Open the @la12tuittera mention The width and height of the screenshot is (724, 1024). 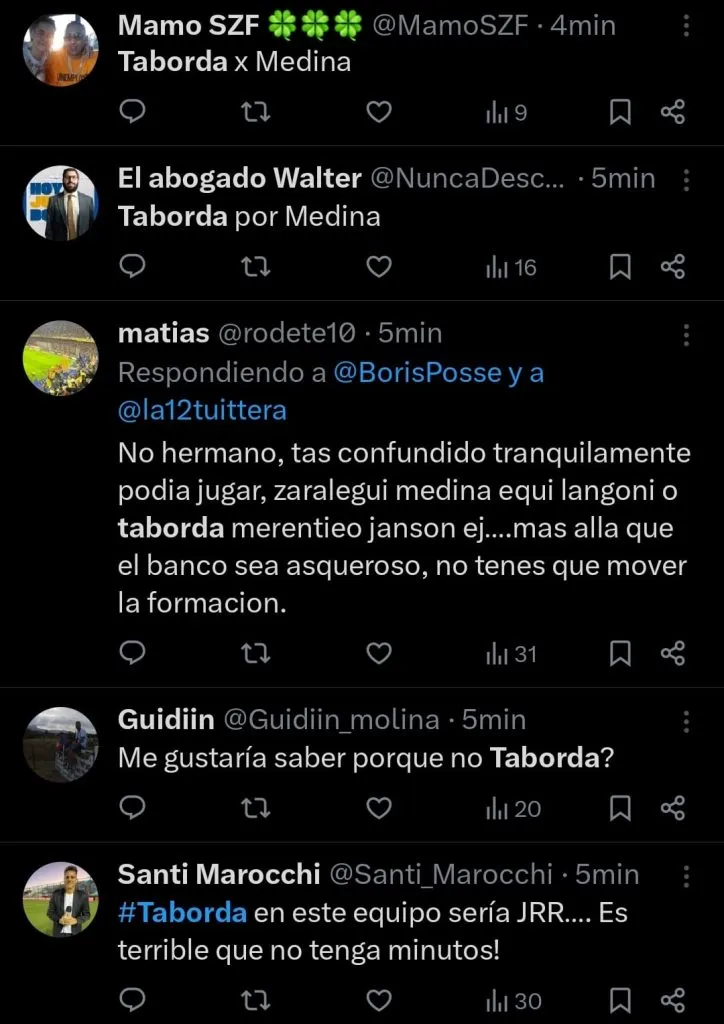203,409
